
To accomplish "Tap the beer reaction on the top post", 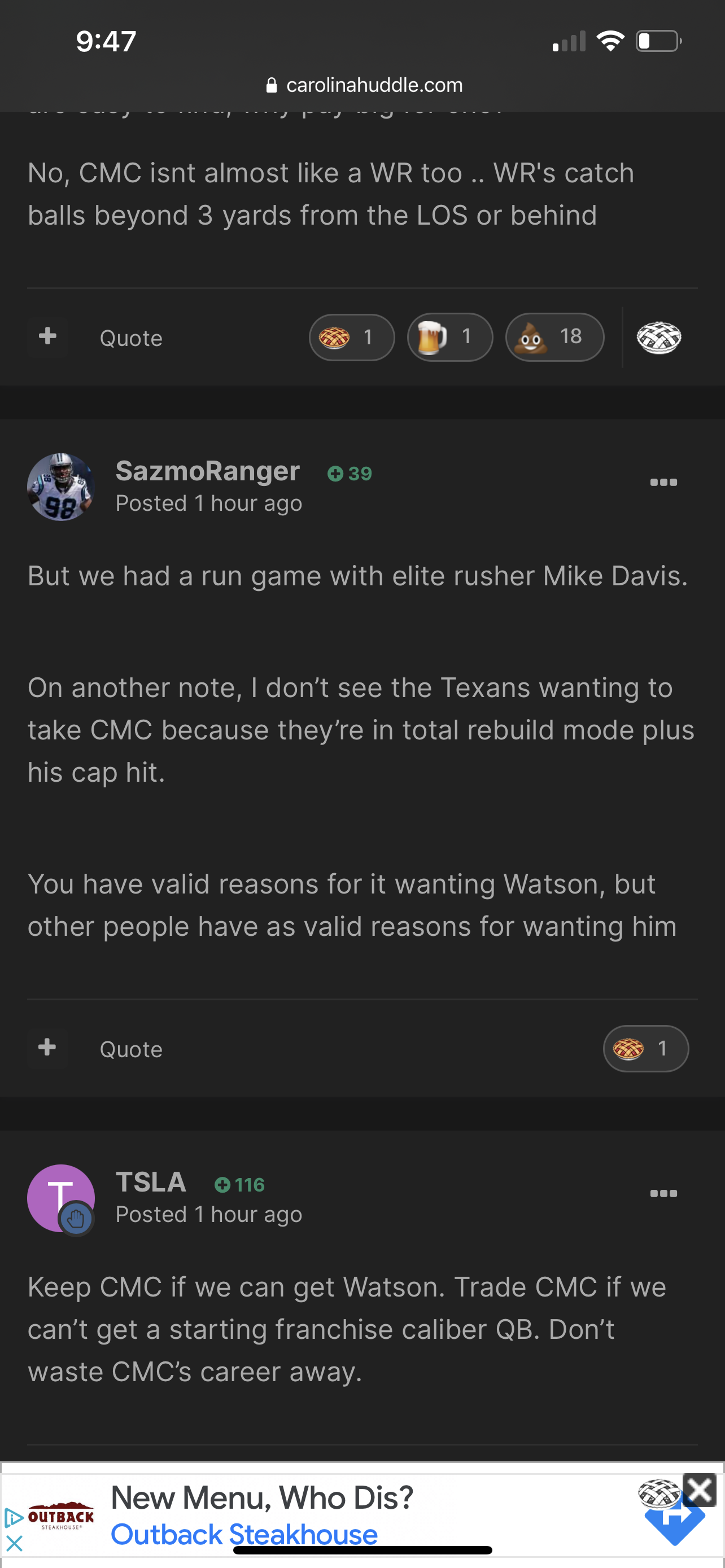I will [450, 336].
